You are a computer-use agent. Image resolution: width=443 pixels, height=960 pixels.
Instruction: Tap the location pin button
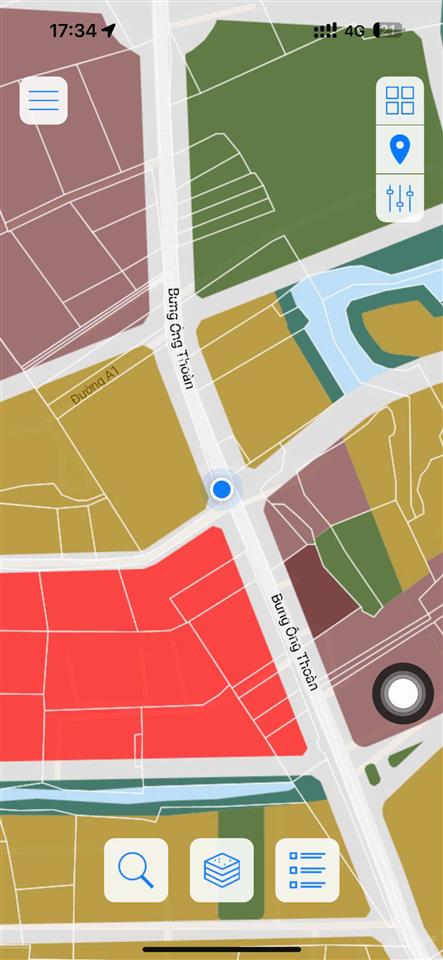(400, 149)
